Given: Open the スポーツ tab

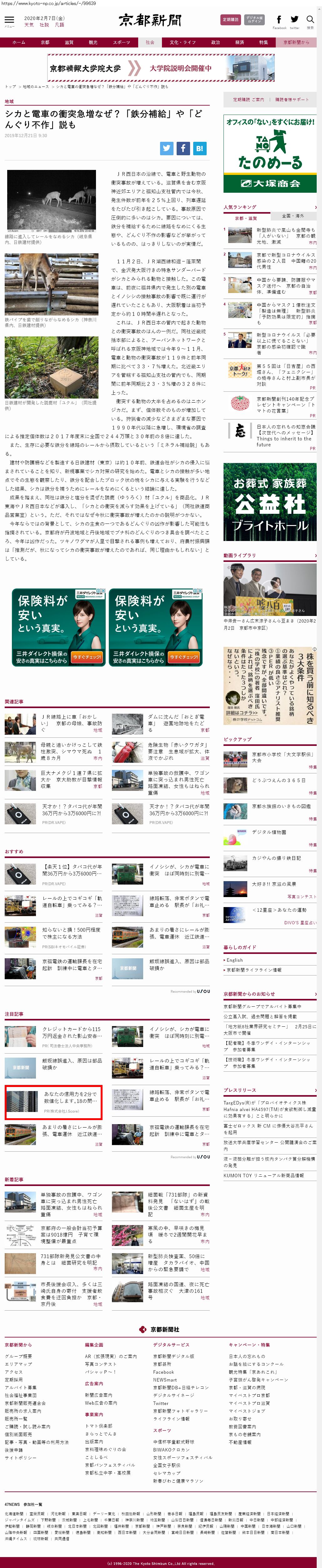Looking at the screenshot, I should (x=121, y=42).
